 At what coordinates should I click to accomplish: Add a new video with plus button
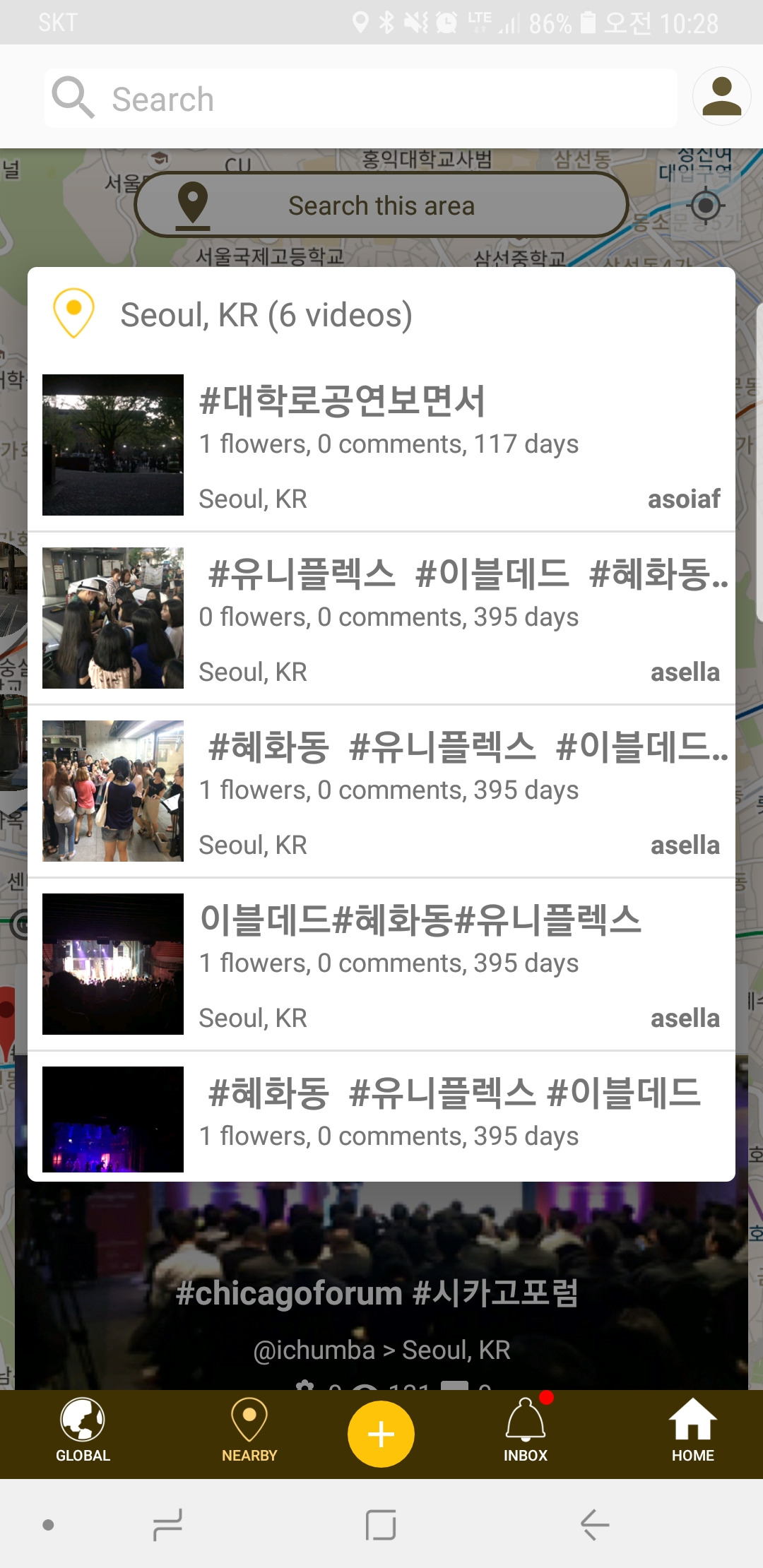coord(381,1434)
